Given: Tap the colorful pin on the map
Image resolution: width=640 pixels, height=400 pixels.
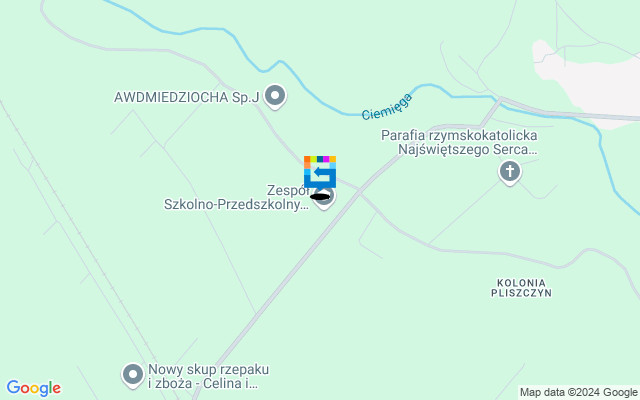Looking at the screenshot, I should (x=320, y=172).
